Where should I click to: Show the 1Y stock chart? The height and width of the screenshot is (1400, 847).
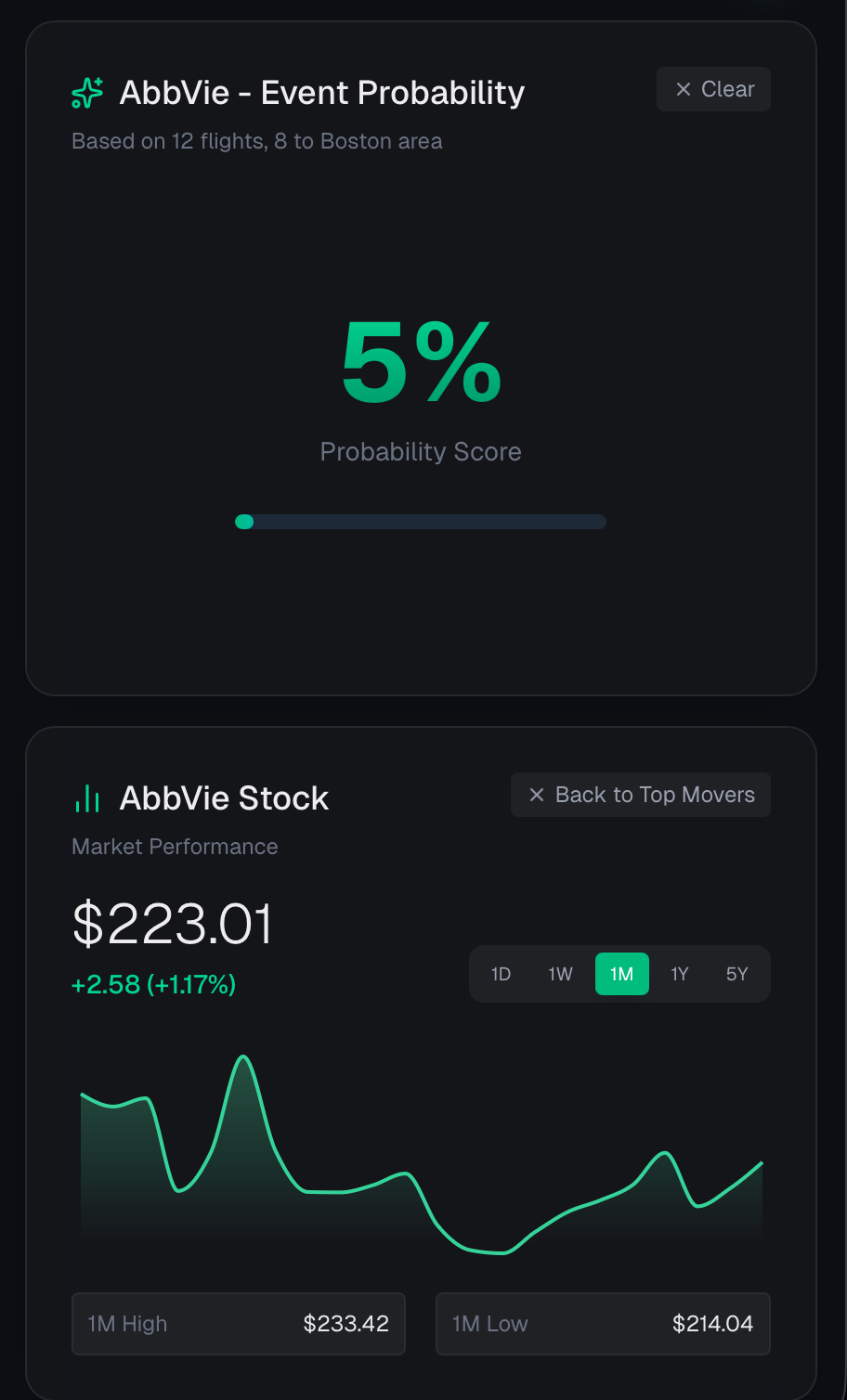pos(680,974)
